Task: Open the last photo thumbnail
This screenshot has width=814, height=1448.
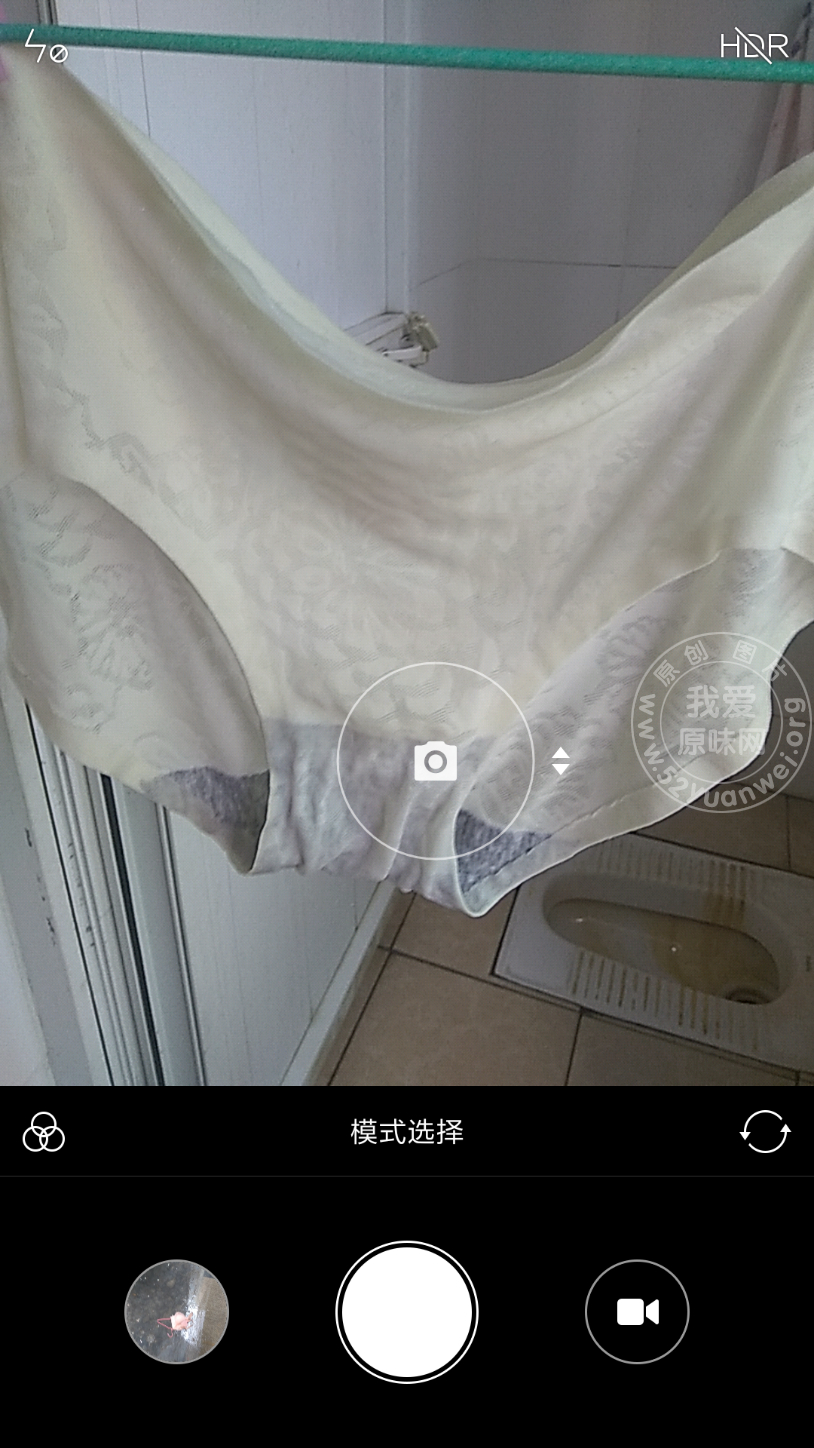Action: pyautogui.click(x=177, y=1311)
